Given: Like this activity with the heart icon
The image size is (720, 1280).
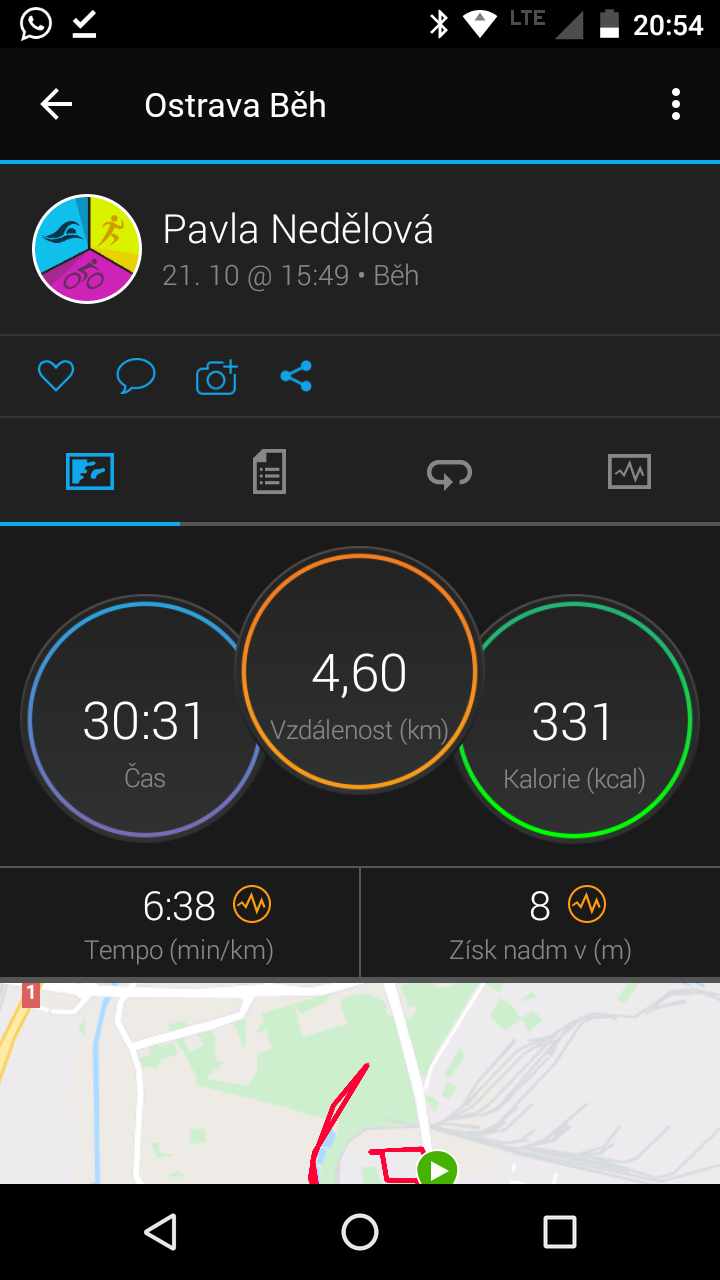Looking at the screenshot, I should click(x=56, y=376).
